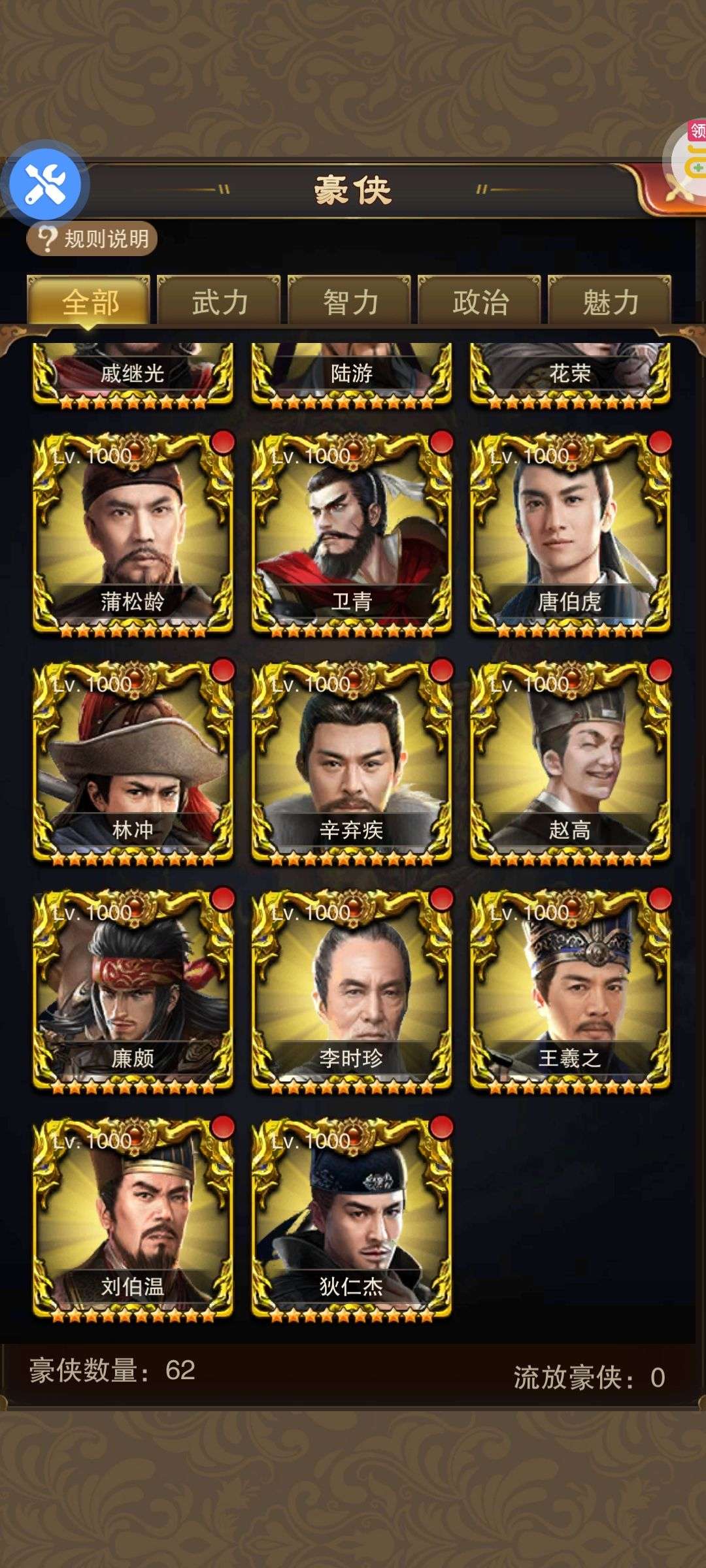Open hero card 廉颇
This screenshot has width=706, height=1568.
click(133, 991)
